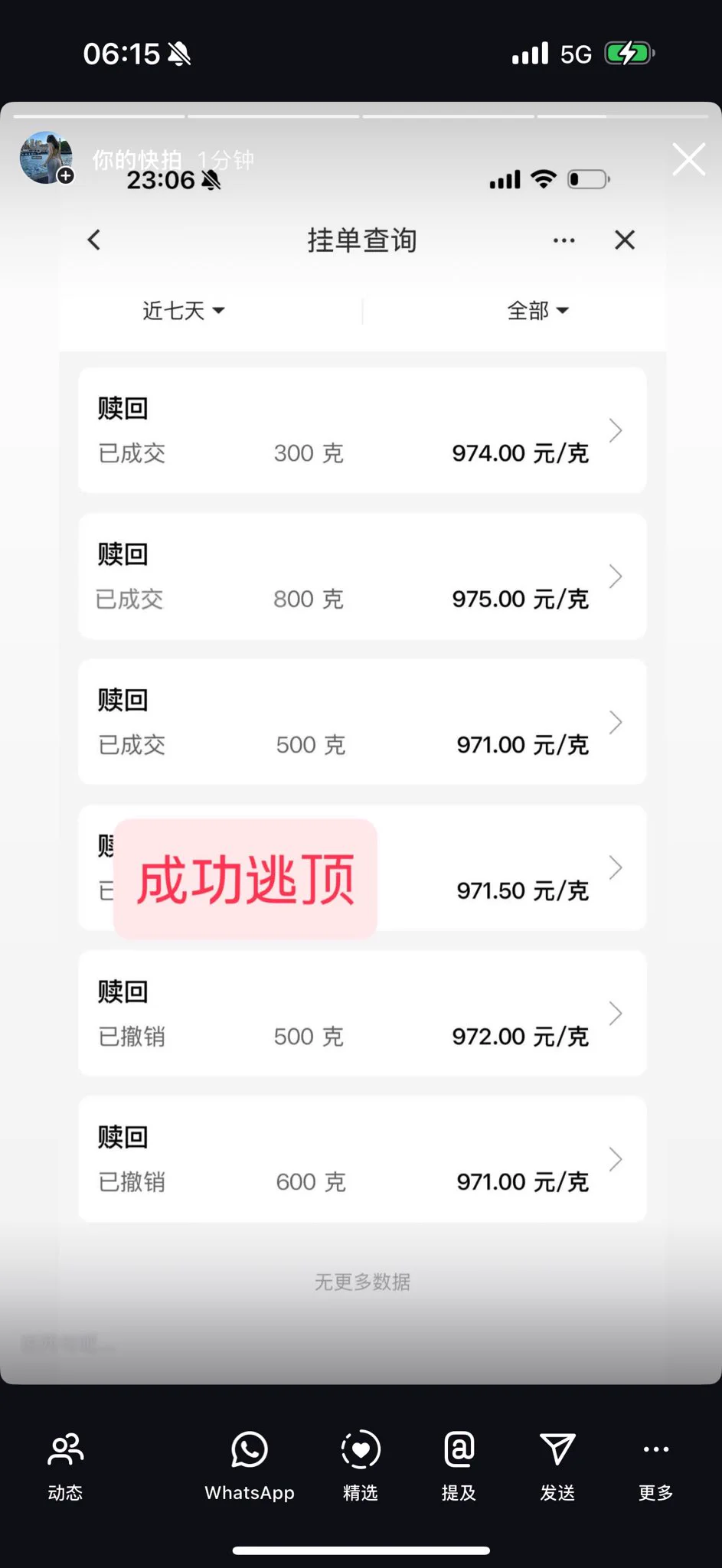Open the 全部 filter dropdown
Viewport: 722px width, 1568px height.
click(539, 310)
